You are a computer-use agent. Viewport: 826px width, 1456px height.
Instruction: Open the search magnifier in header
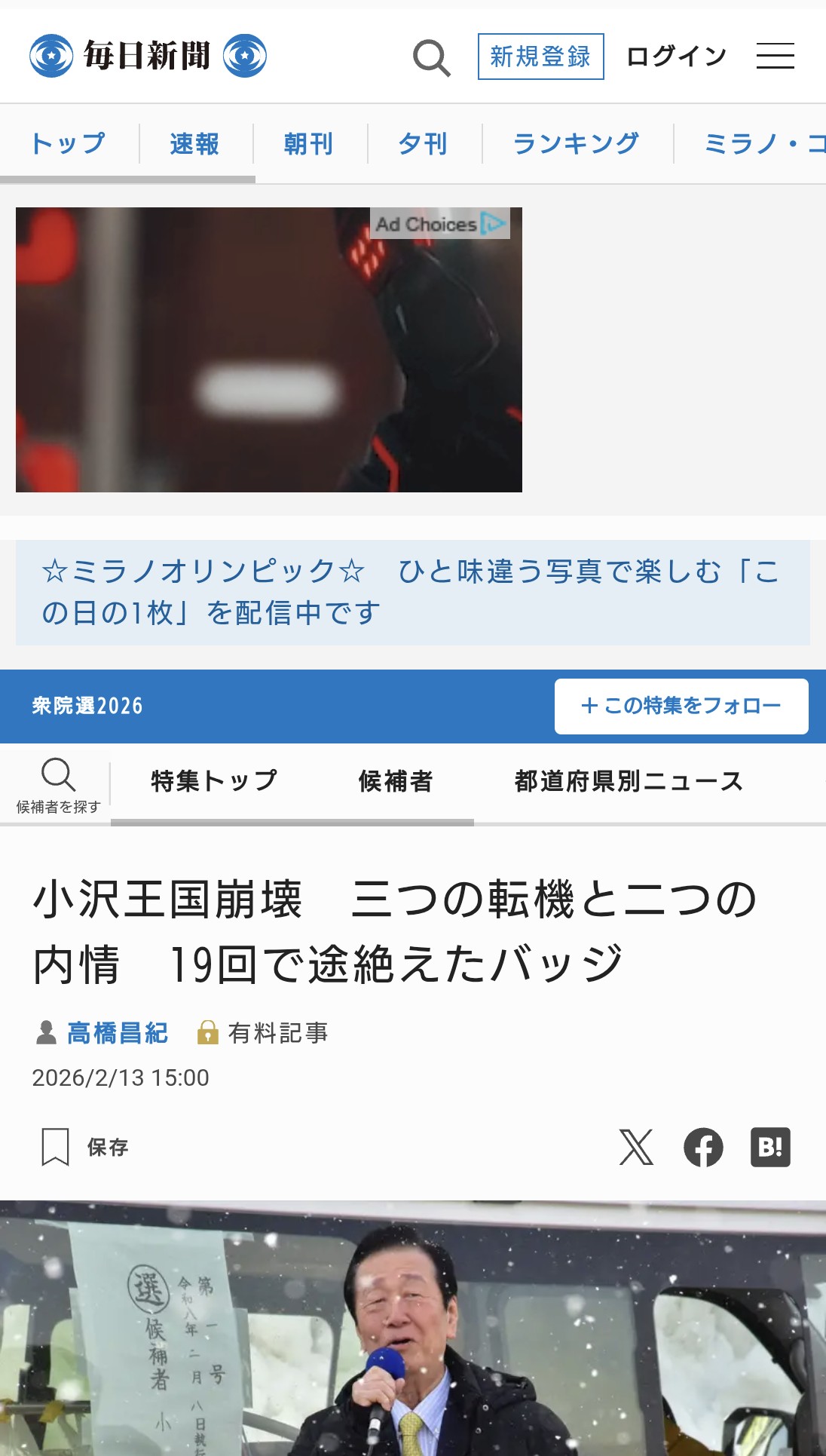pos(432,57)
